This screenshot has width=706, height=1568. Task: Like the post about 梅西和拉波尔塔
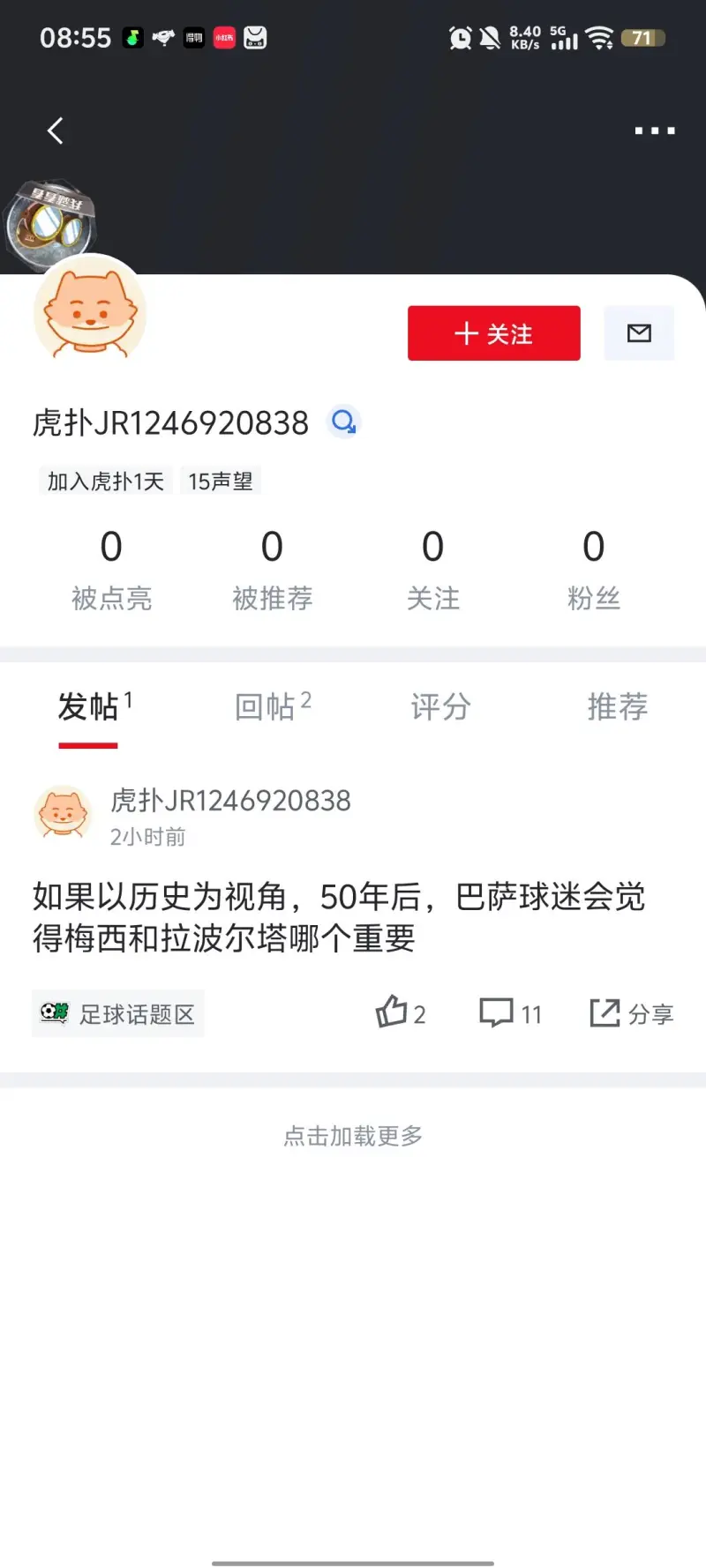400,1013
